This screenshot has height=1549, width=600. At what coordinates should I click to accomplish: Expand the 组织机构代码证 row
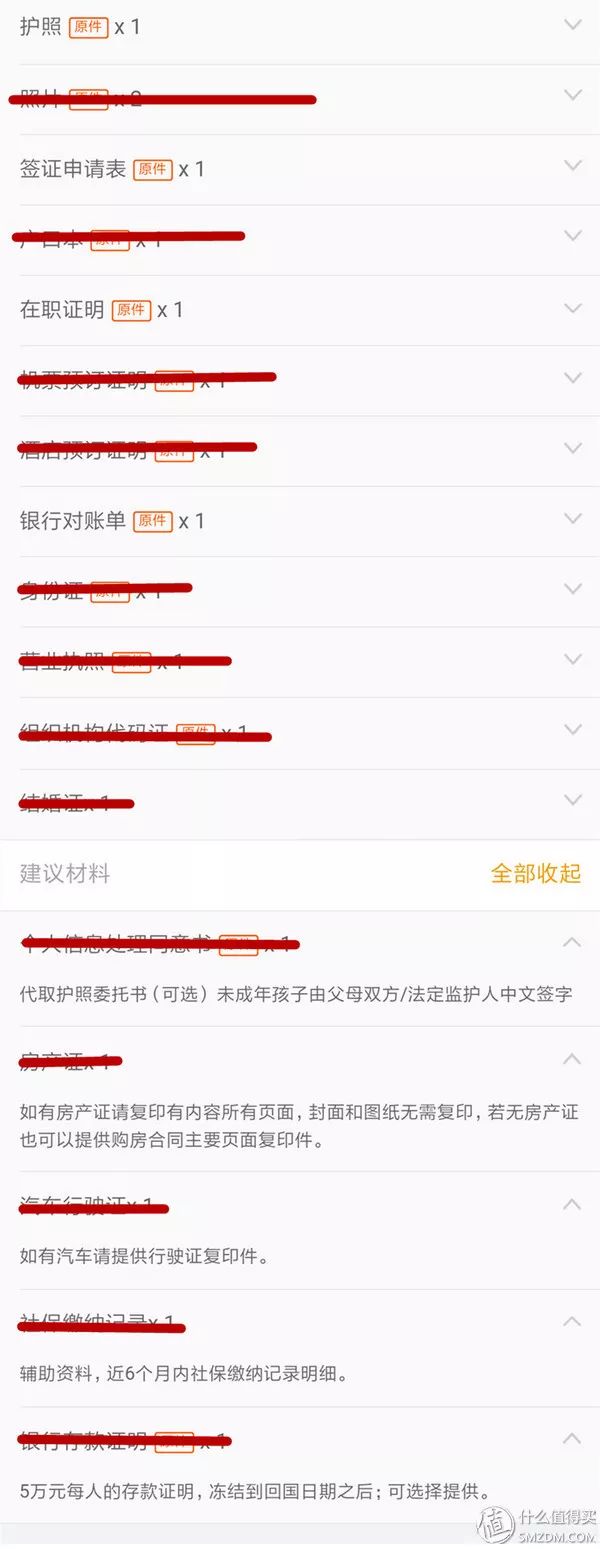coord(572,730)
